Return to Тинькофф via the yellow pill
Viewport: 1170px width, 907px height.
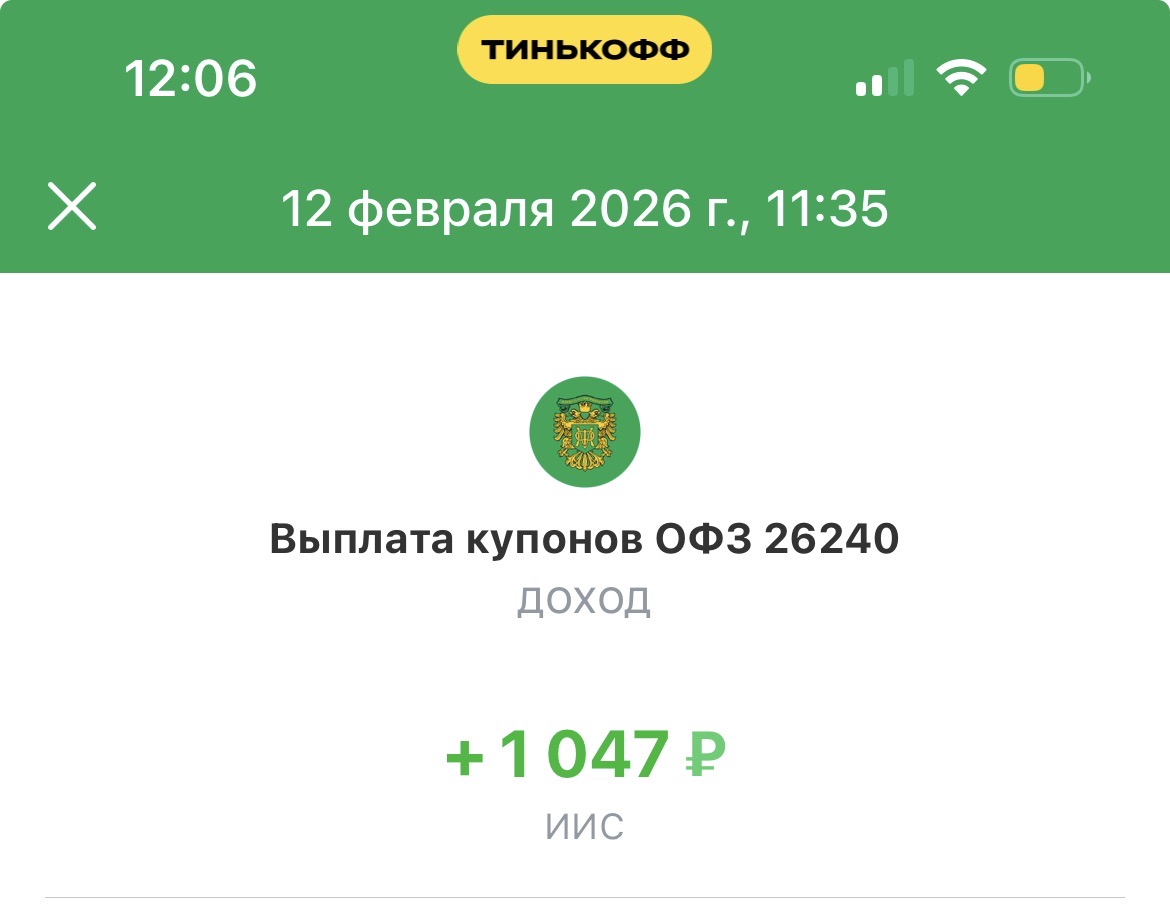pos(585,49)
